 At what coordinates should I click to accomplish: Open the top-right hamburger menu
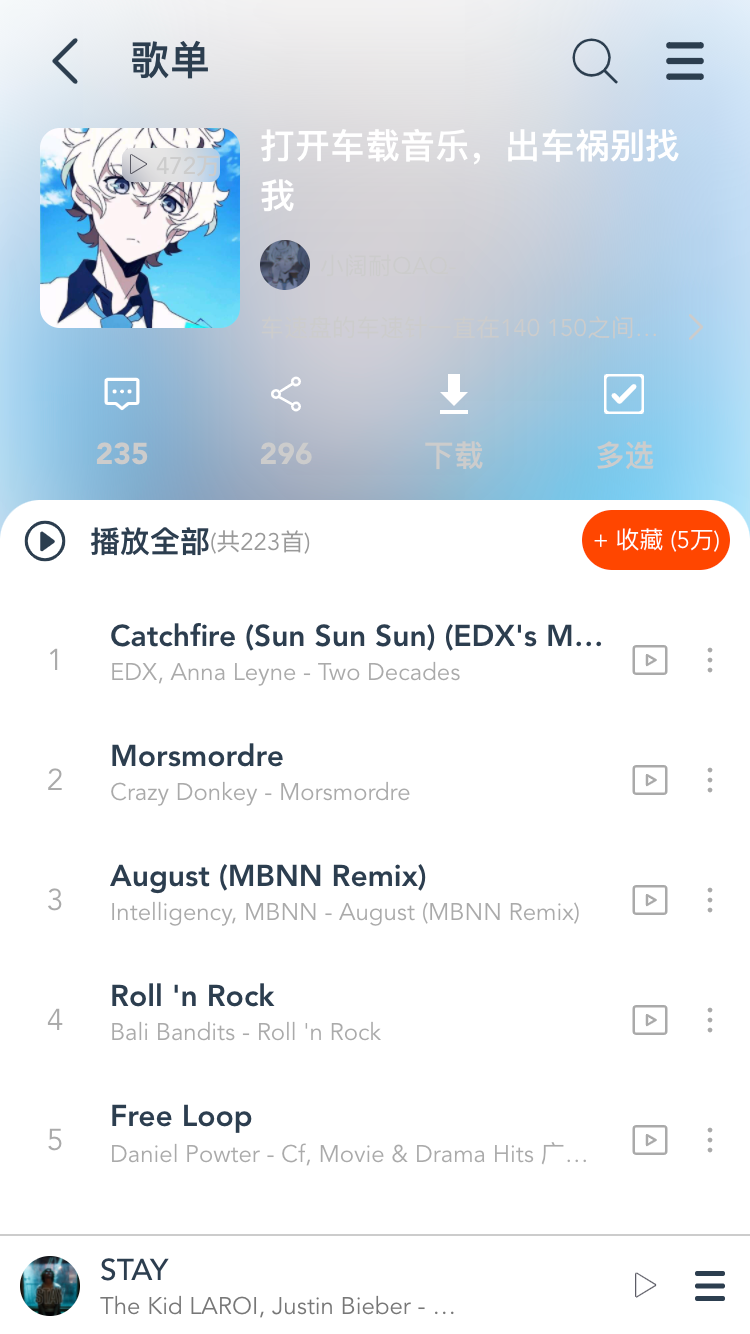click(x=685, y=61)
